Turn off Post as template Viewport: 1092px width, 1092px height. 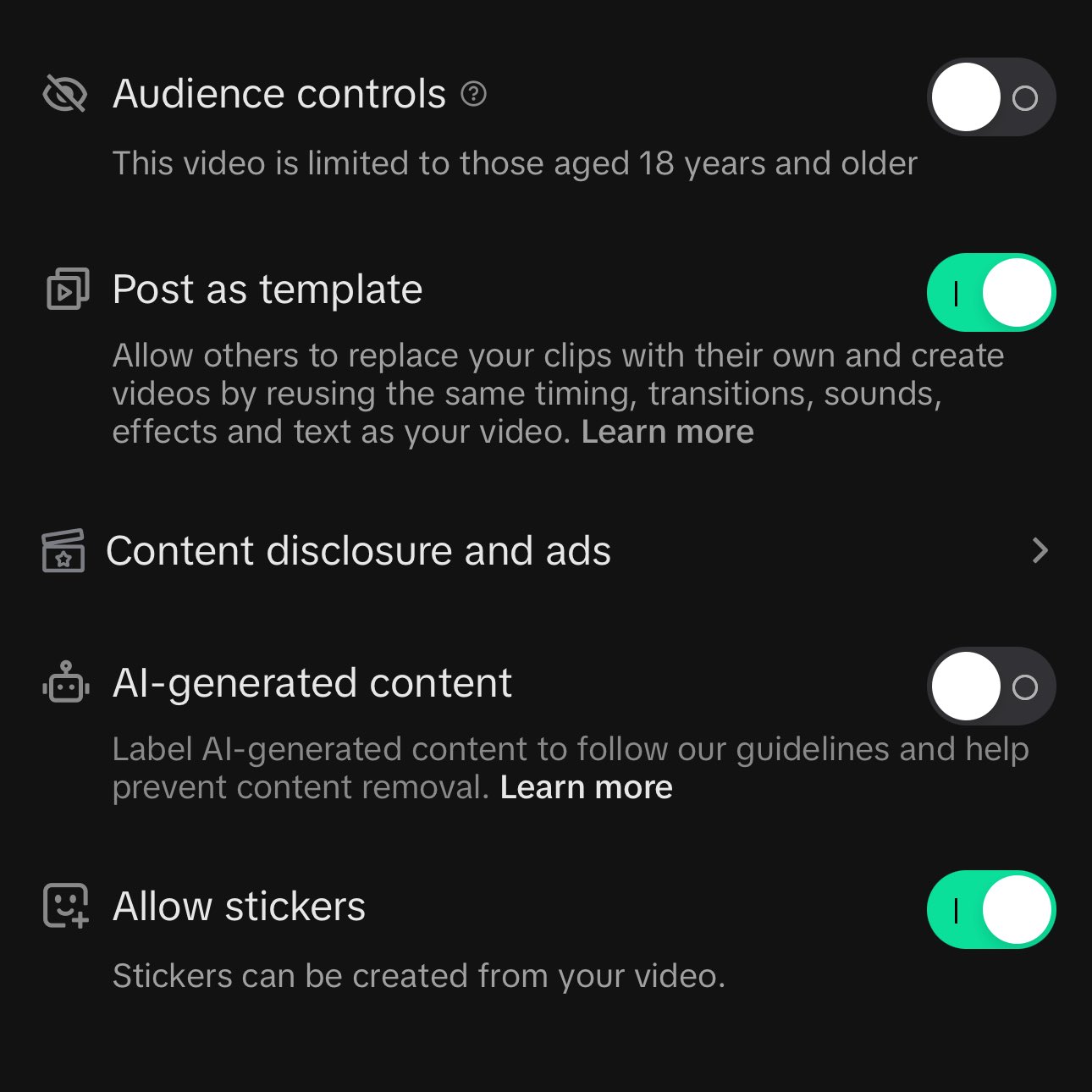990,293
